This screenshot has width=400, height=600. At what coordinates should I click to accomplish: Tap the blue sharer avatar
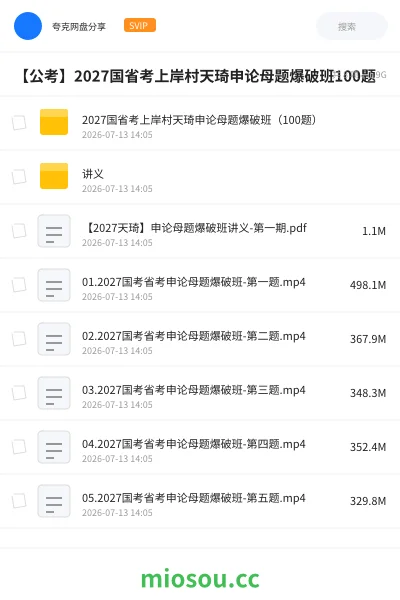point(28,26)
